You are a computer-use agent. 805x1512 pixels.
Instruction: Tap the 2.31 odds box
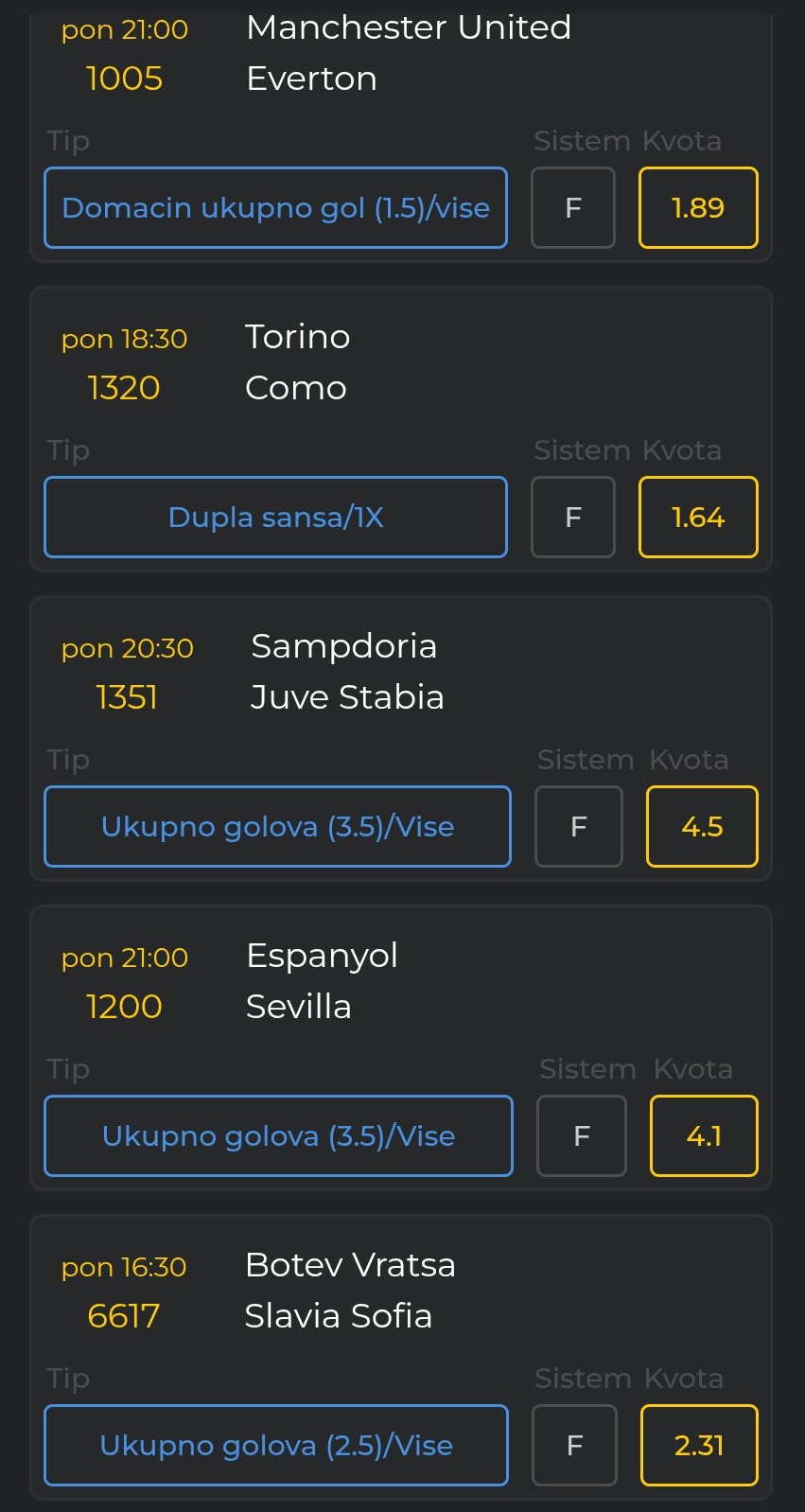click(x=699, y=1446)
